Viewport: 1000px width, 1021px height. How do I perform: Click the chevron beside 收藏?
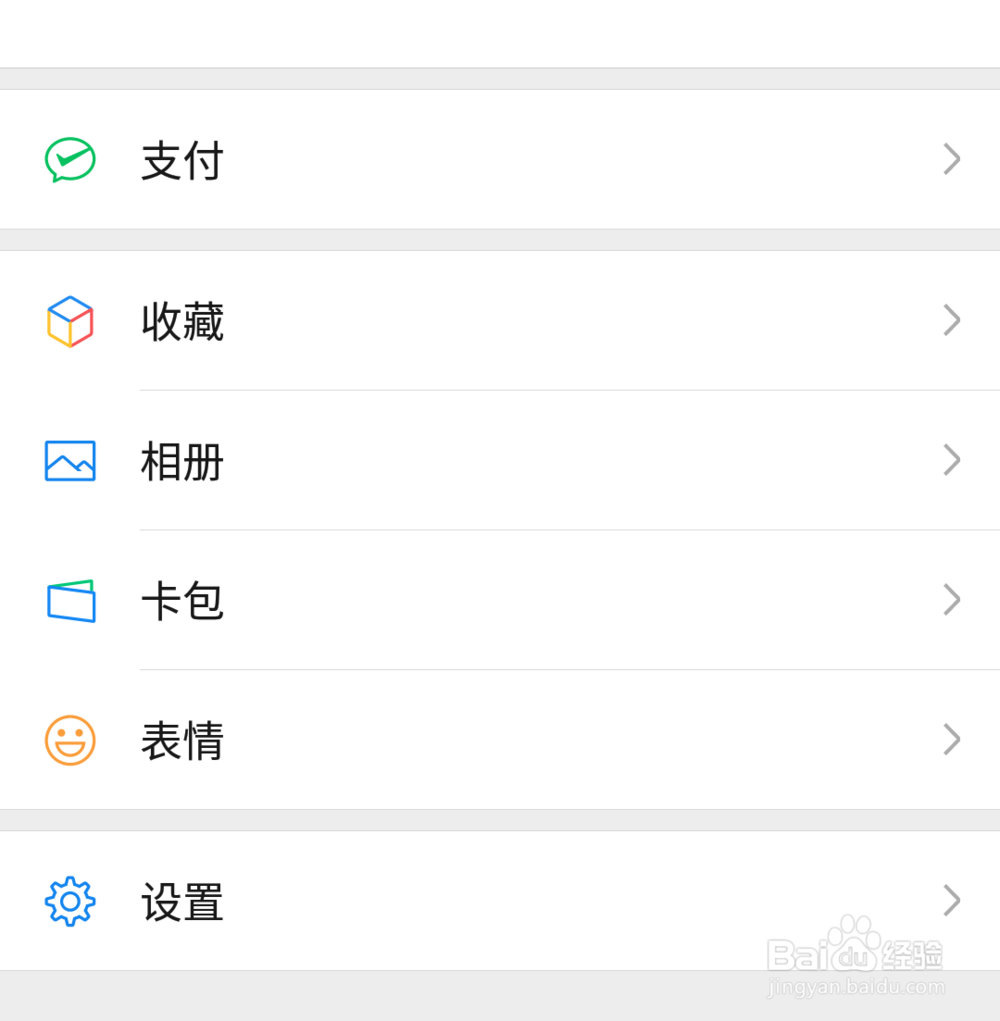pos(950,320)
